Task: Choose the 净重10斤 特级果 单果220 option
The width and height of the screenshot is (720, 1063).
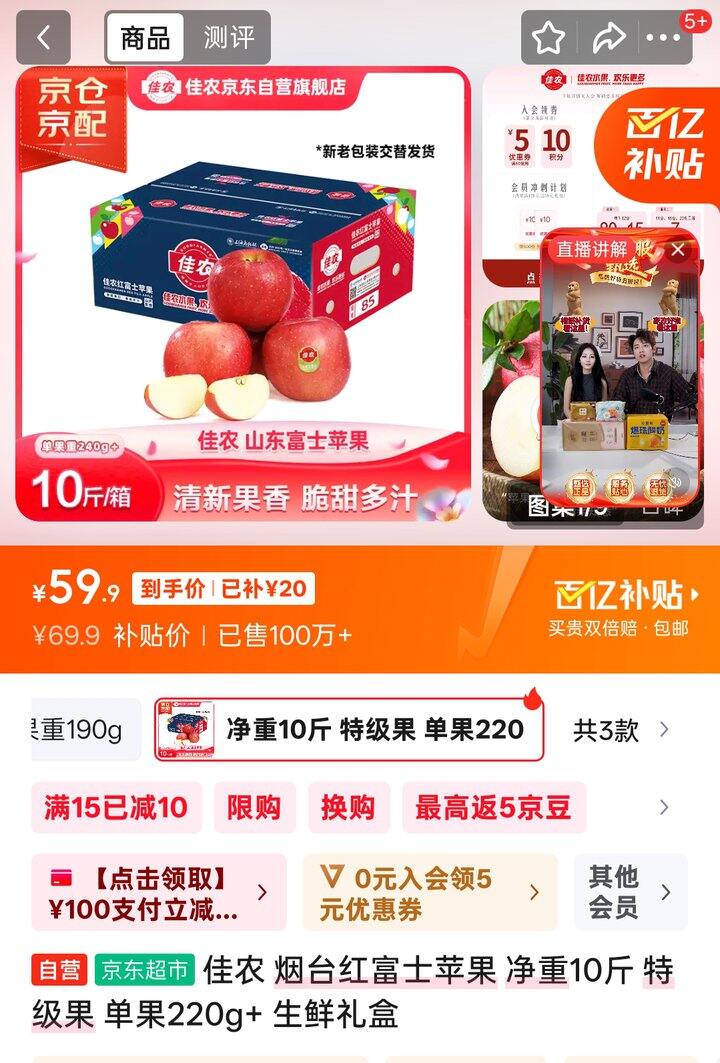Action: coord(350,730)
